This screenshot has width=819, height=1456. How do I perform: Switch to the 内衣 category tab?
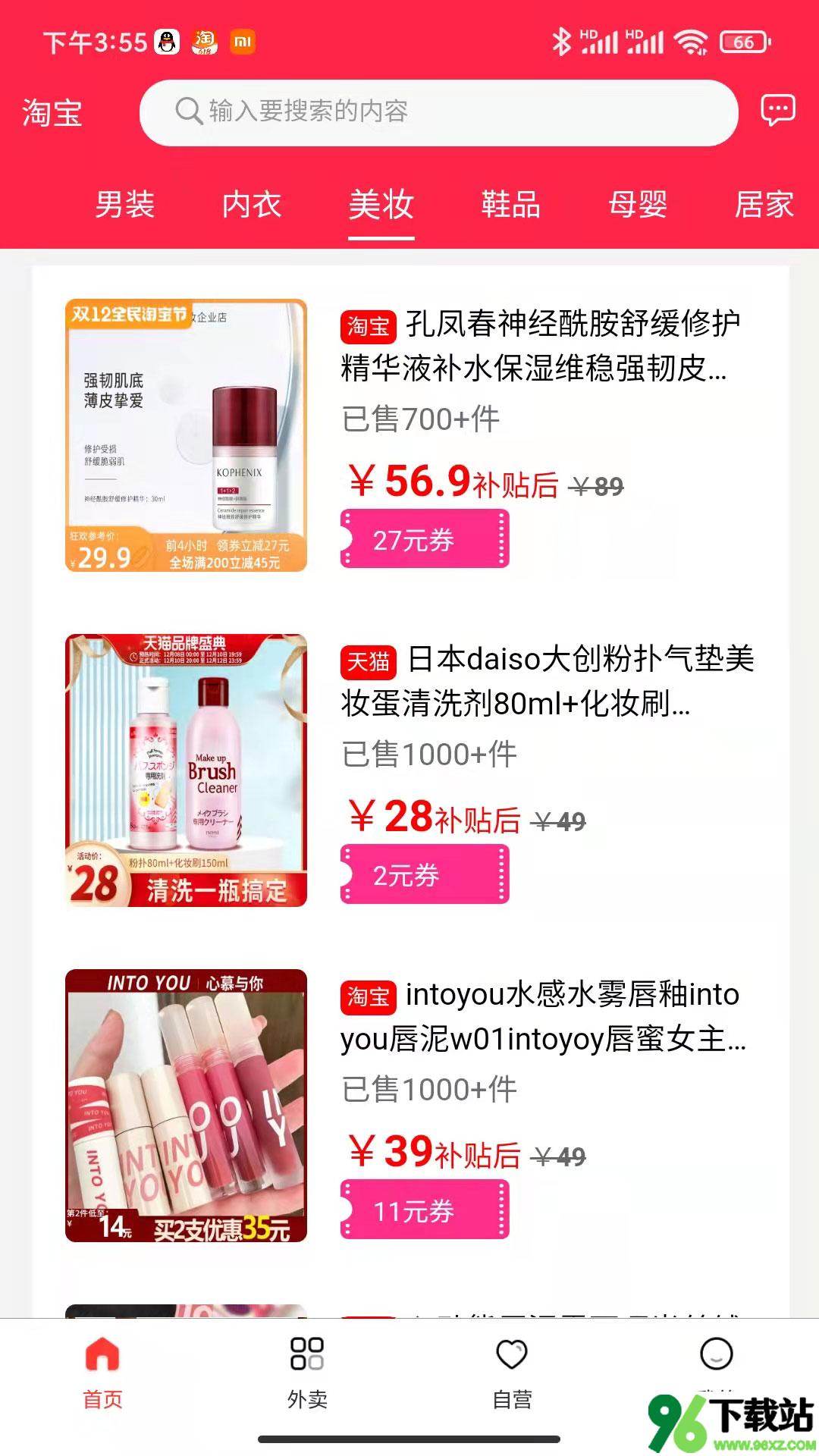(252, 205)
